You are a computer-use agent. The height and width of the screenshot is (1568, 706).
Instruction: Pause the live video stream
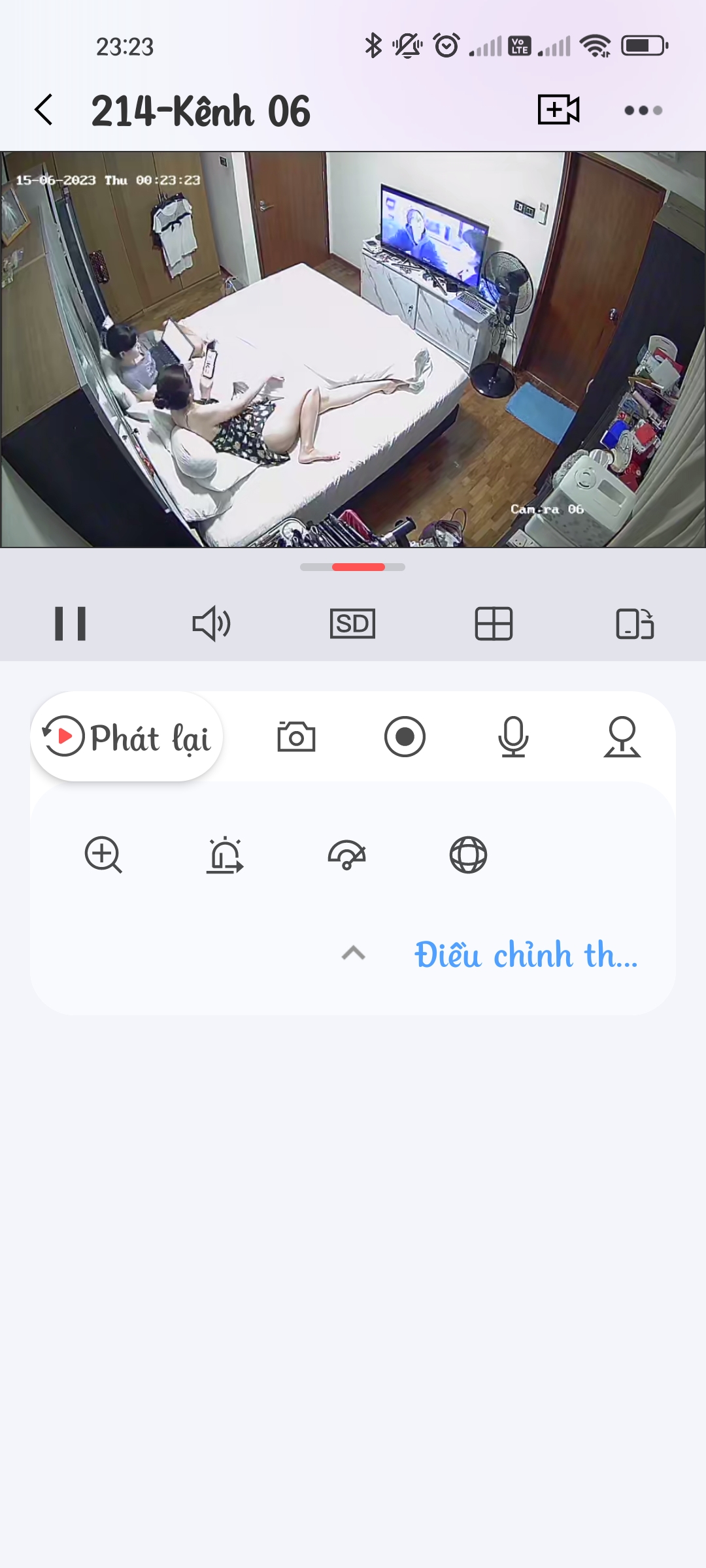(71, 624)
